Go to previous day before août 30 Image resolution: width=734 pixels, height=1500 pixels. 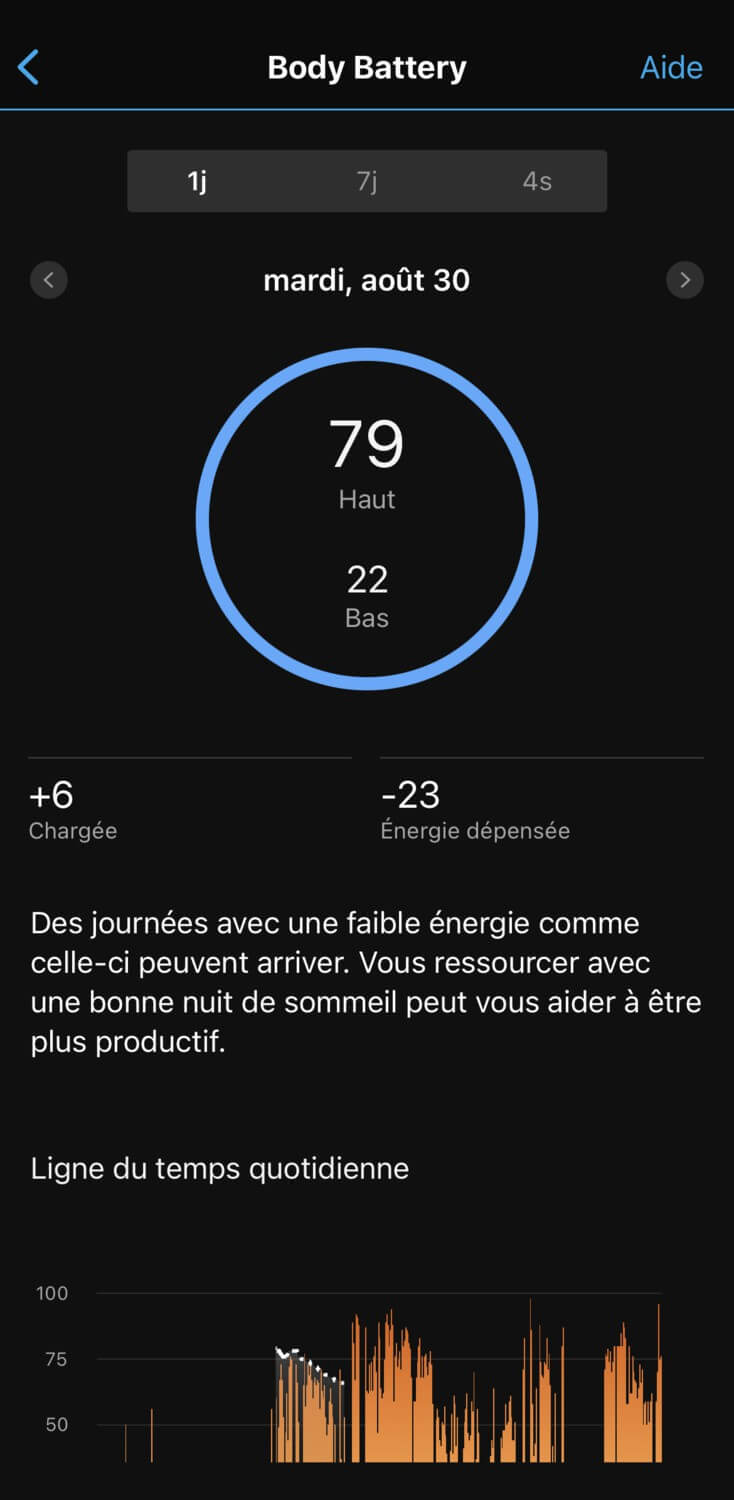[49, 280]
